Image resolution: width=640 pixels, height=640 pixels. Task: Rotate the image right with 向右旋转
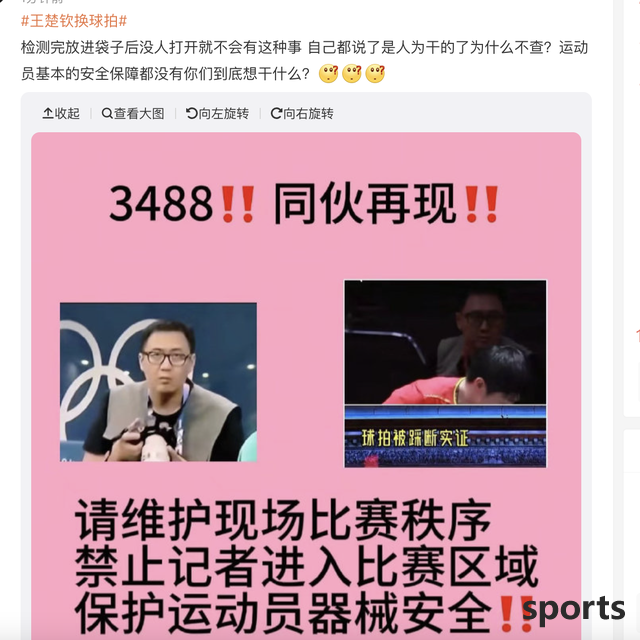(302, 114)
